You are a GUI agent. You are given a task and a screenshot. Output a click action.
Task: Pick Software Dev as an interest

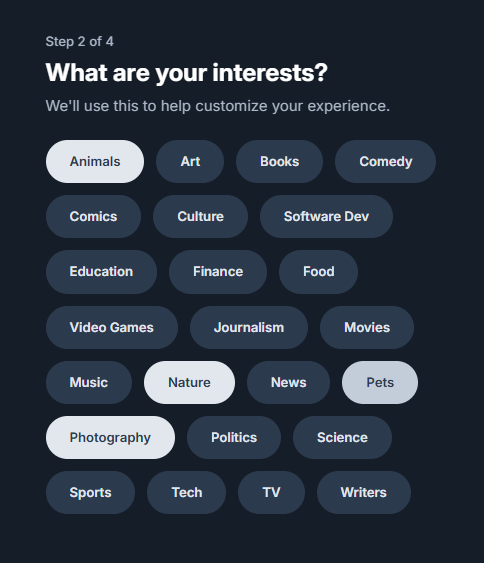pyautogui.click(x=326, y=217)
